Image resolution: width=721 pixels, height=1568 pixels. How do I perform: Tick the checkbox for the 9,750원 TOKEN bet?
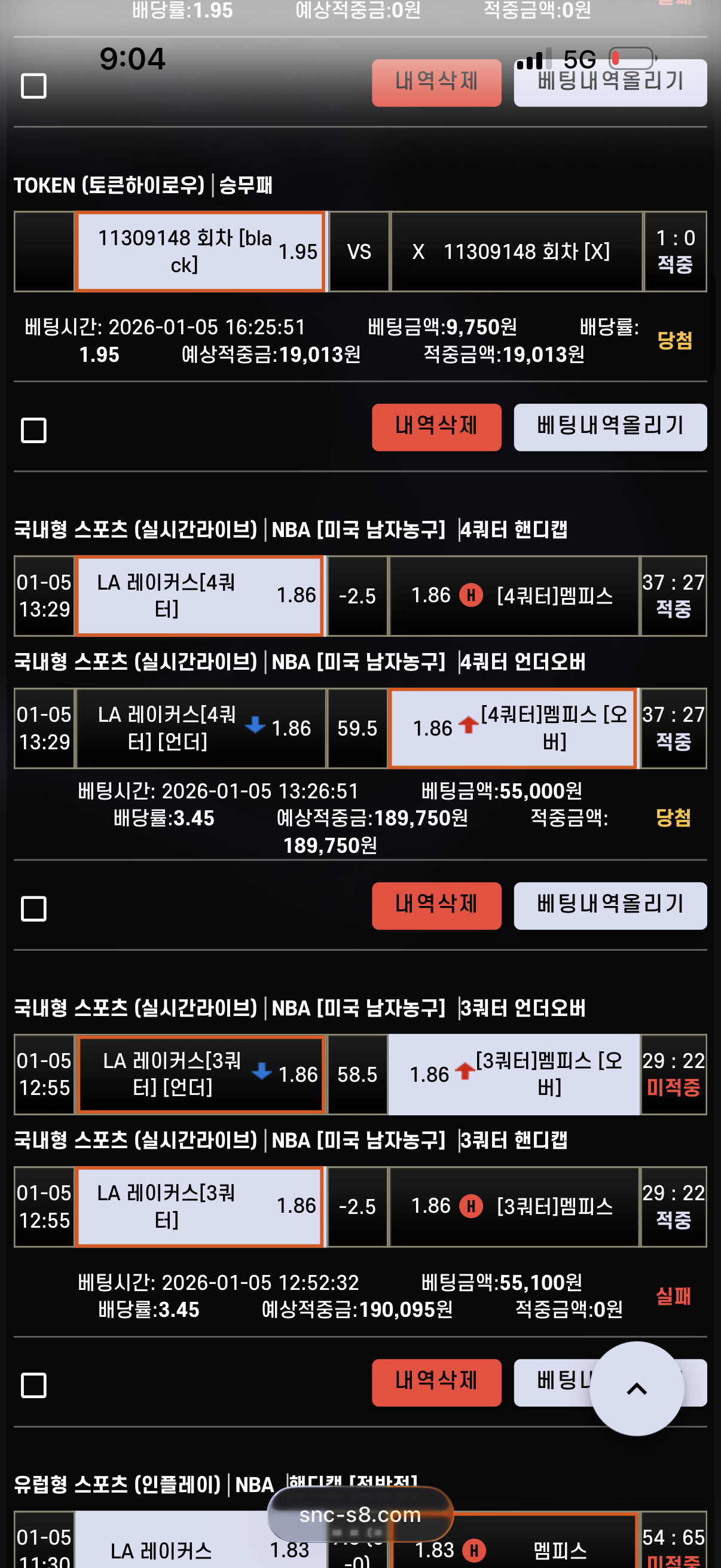click(33, 431)
